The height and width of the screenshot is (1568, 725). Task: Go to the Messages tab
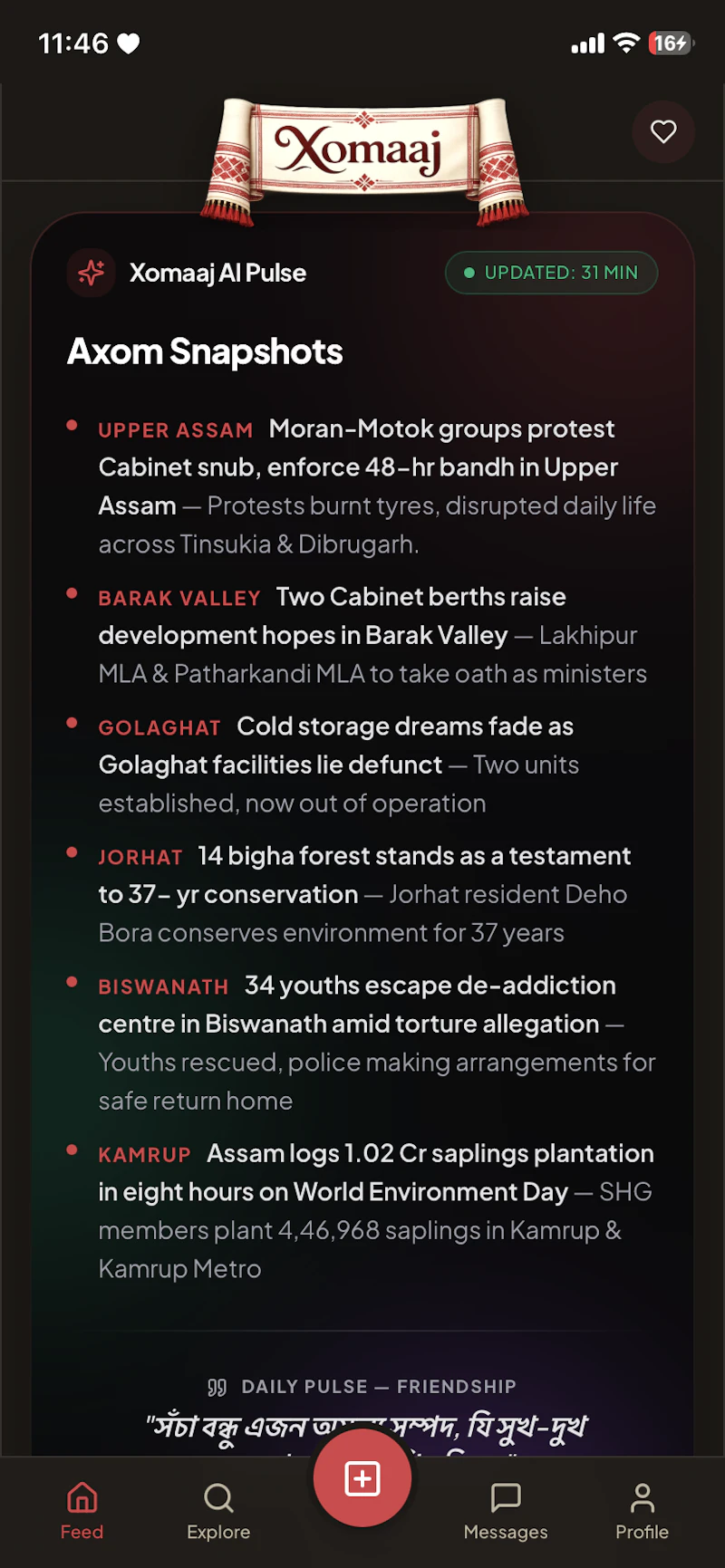tap(506, 1511)
